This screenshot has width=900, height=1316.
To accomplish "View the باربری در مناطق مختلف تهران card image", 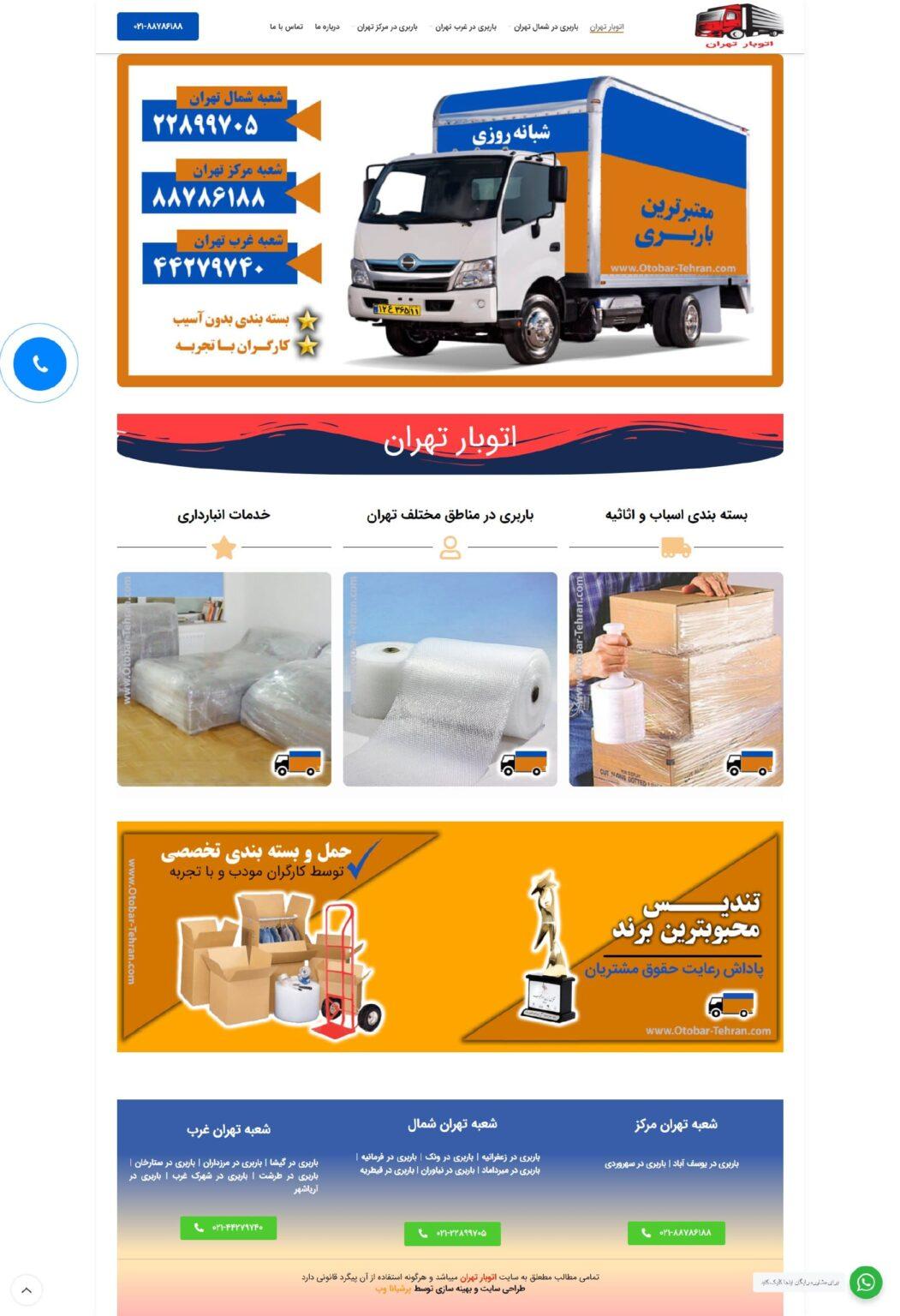I will (450, 679).
